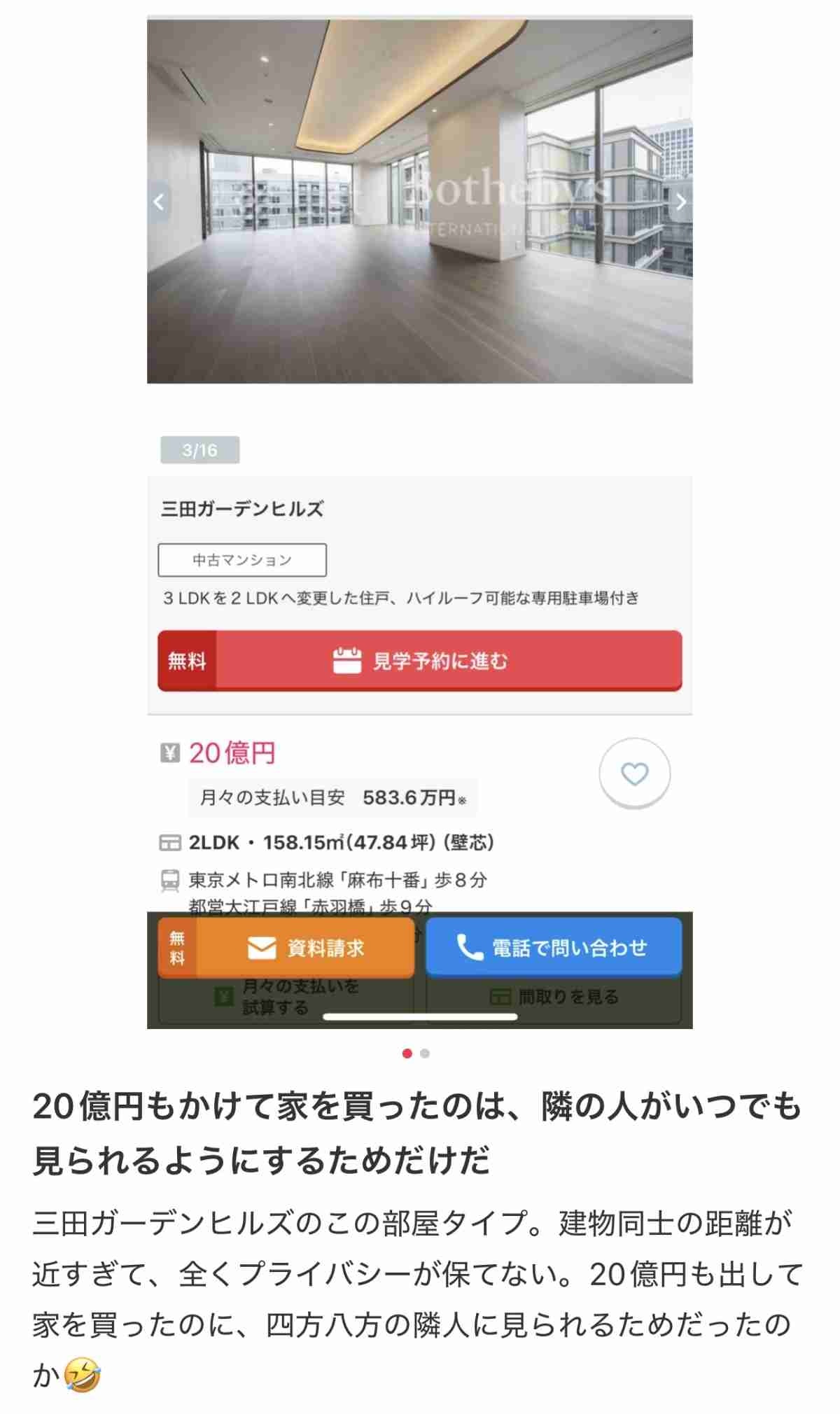Open the real-estate listing image full screen

[x=420, y=521]
